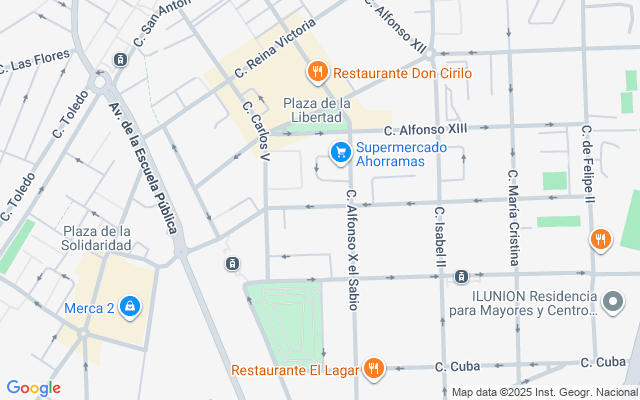This screenshot has width=640, height=400.
Task: Tap the Merca 2 shopping marker
Action: point(129,306)
